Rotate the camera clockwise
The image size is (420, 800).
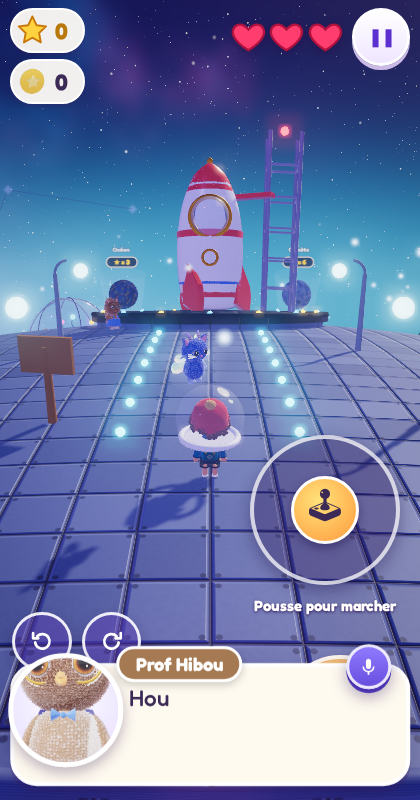[111, 641]
